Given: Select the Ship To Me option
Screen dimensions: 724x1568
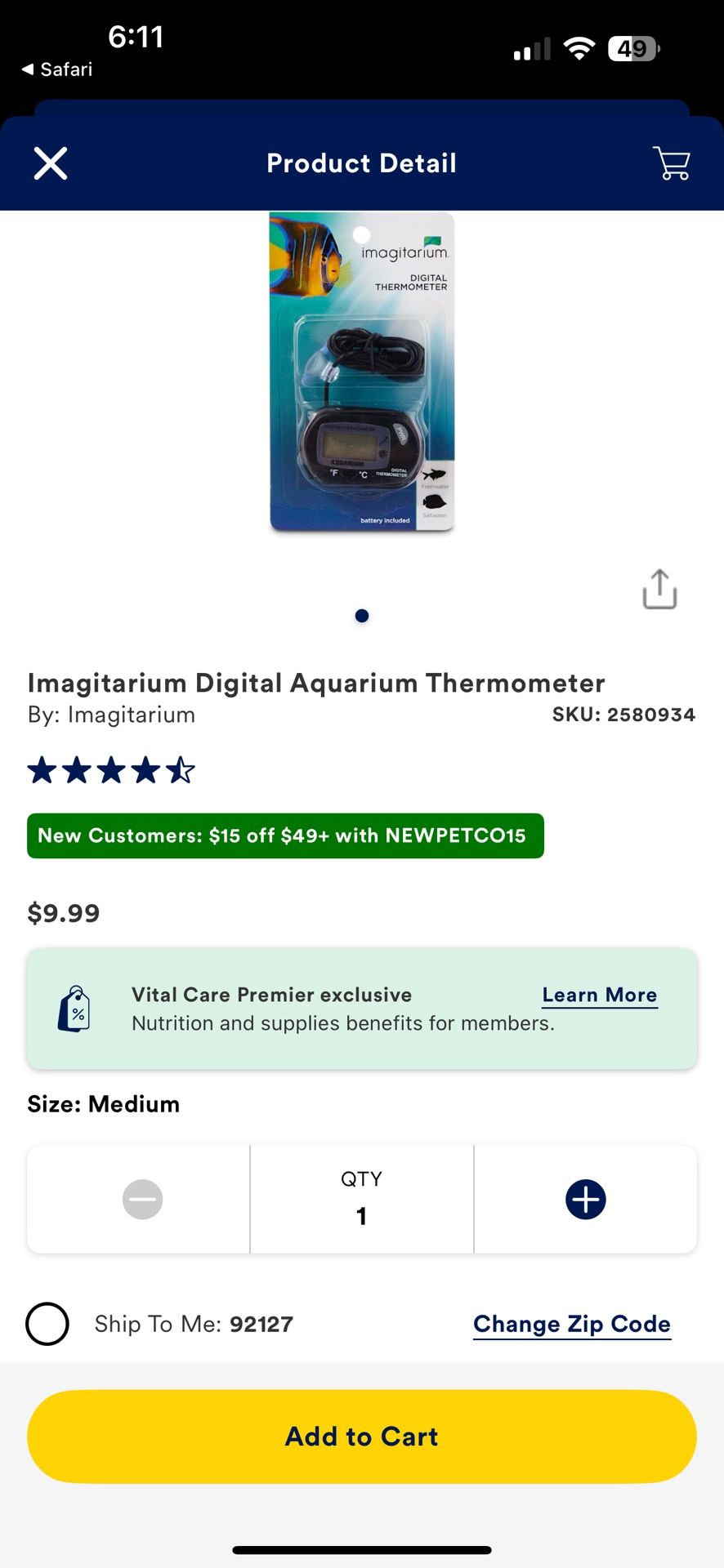Looking at the screenshot, I should pyautogui.click(x=47, y=1324).
